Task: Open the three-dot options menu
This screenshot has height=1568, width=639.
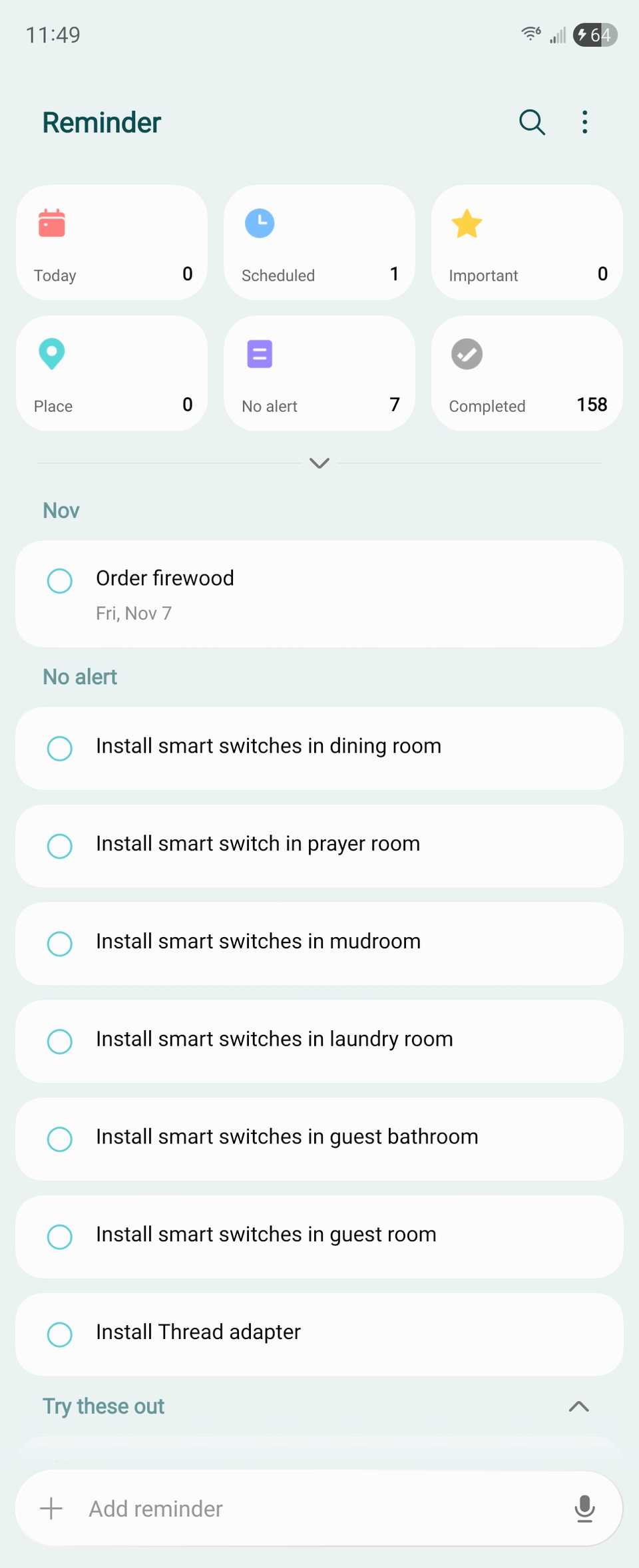Action: pyautogui.click(x=584, y=122)
